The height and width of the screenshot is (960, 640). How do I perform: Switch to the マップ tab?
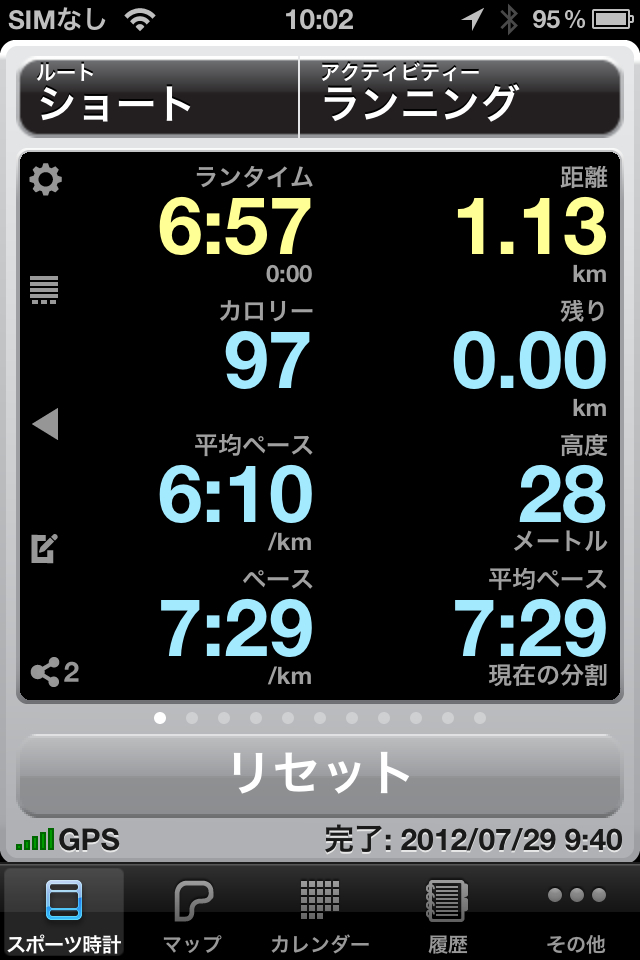(x=192, y=913)
